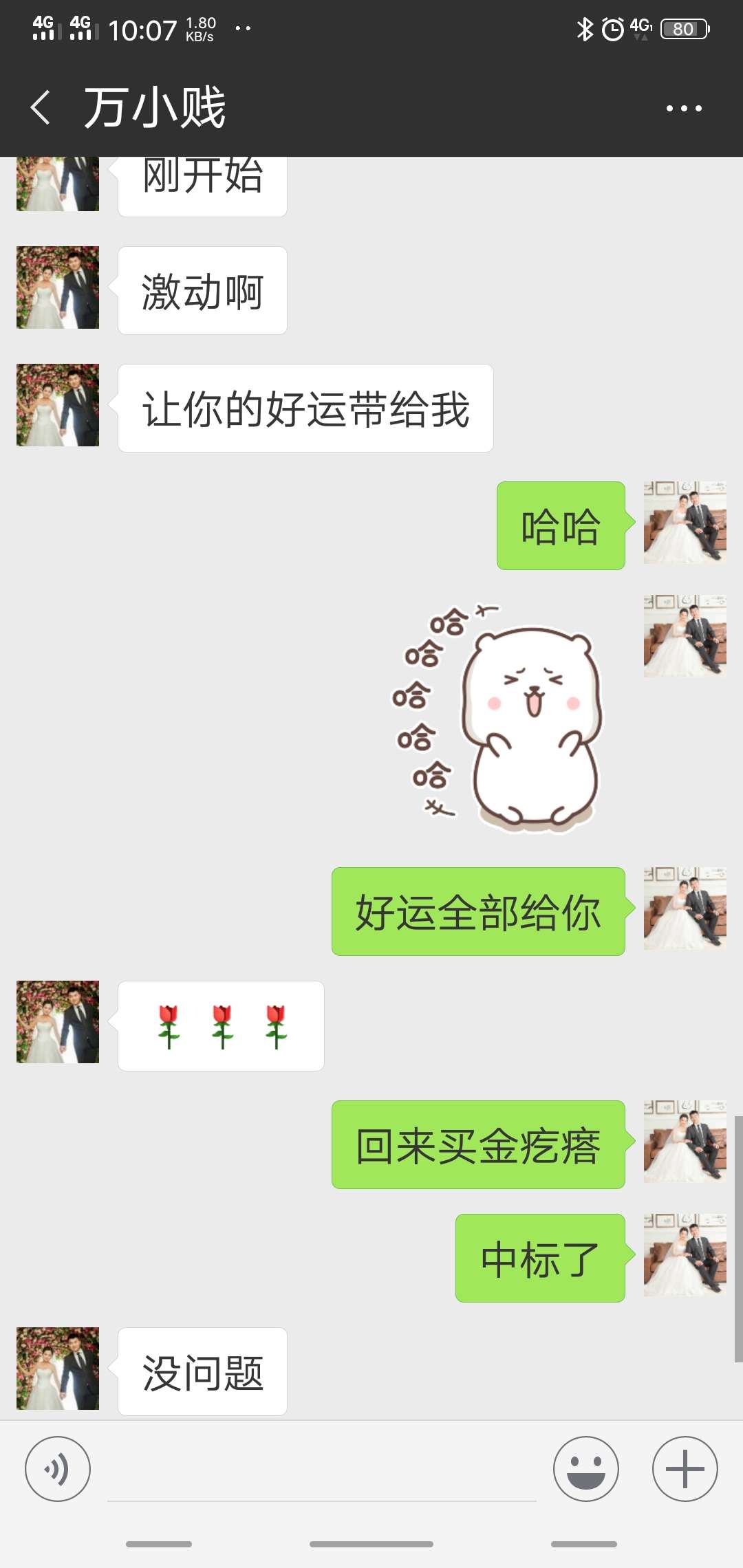Tap the message bubble saying 中标了
The height and width of the screenshot is (1568, 743).
pos(540,1259)
